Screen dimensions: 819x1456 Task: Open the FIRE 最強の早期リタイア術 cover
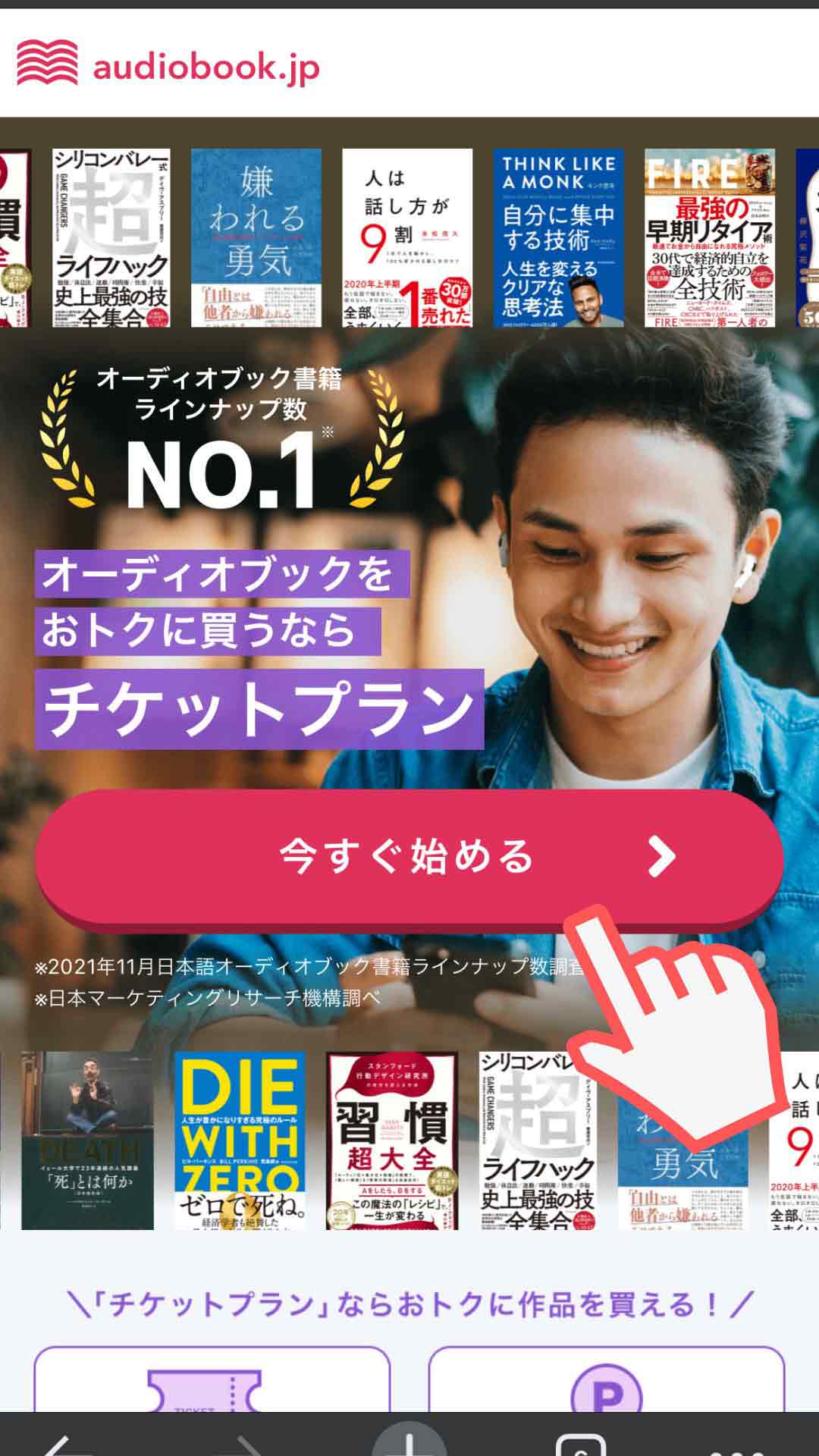711,235
